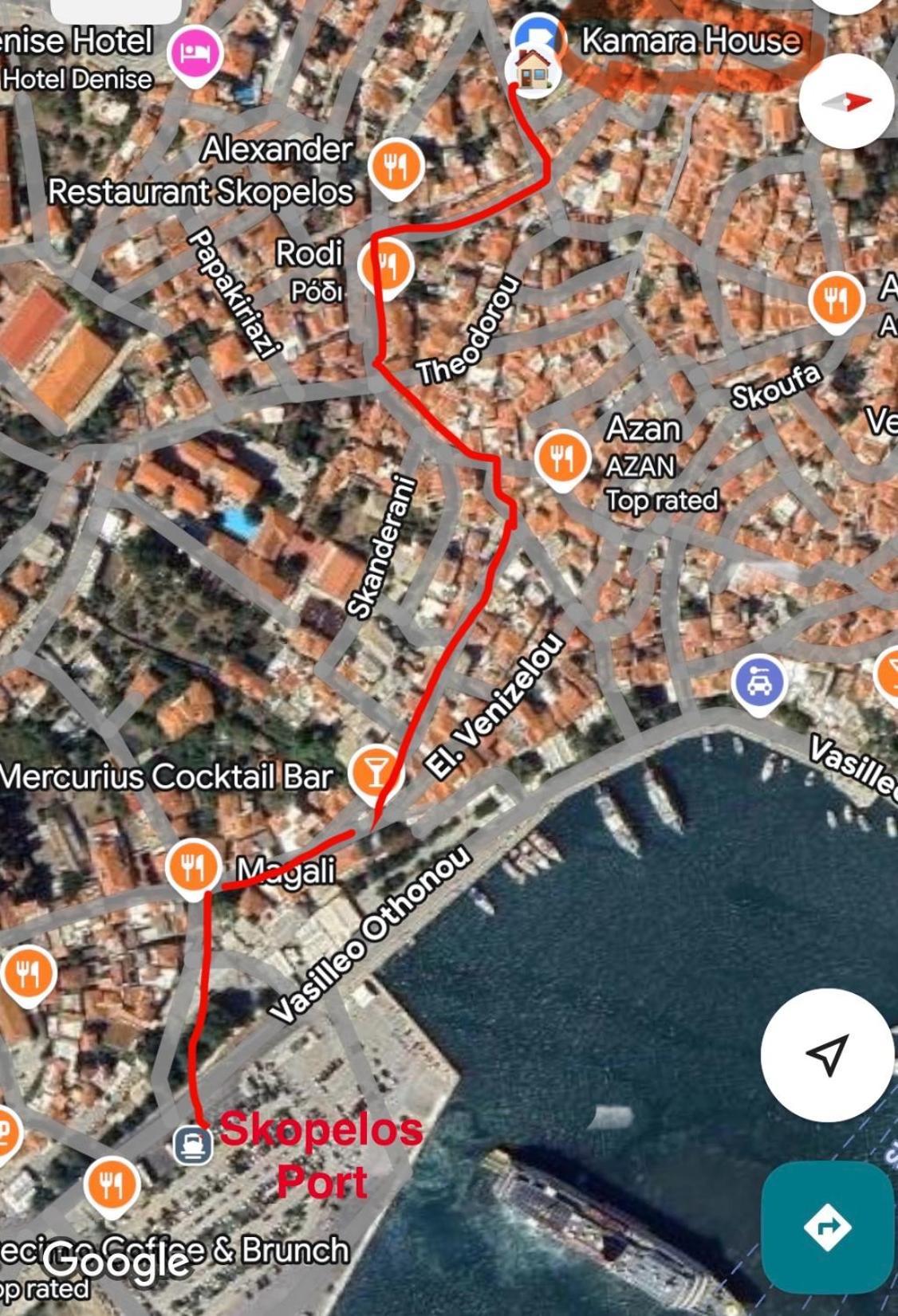The width and height of the screenshot is (898, 1316).
Task: Select the Mercurius Cocktail Bar pin
Action: point(374,772)
